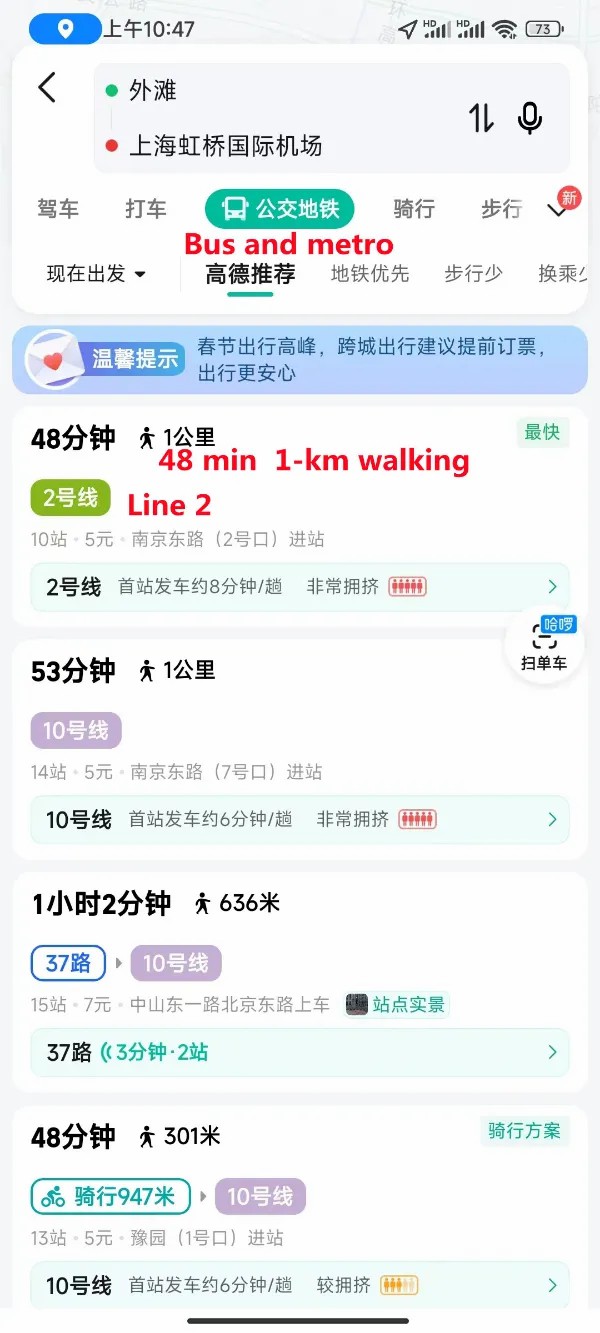The image size is (600, 1333).
Task: Edit the destination 上海虹桥国际机场
Action: (226, 146)
